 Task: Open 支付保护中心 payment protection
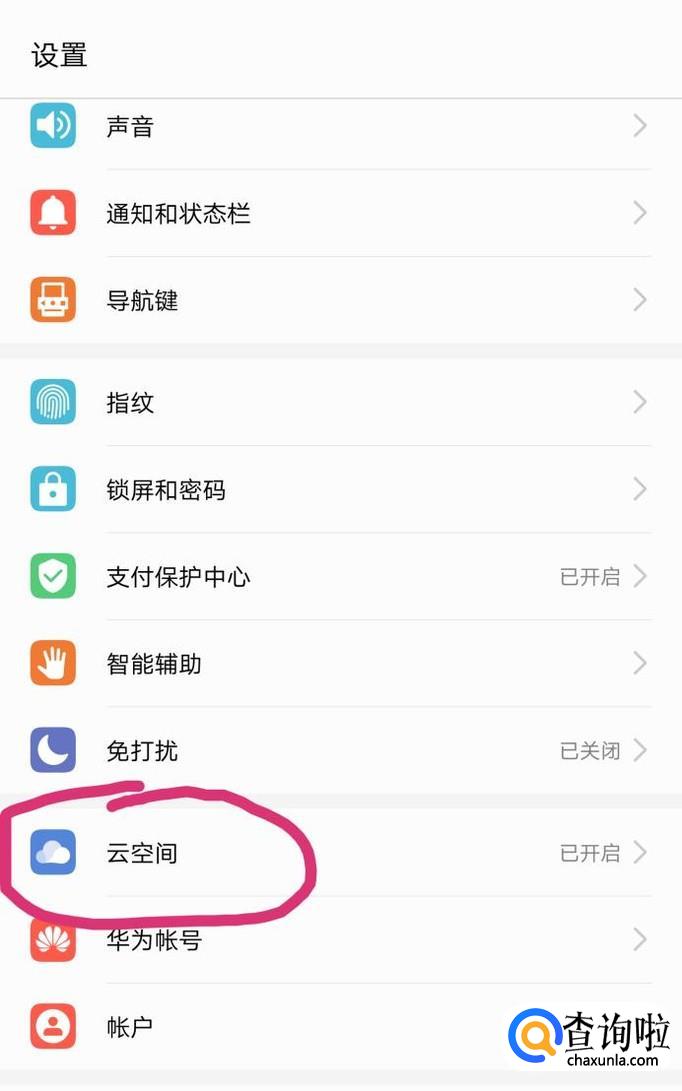[341, 576]
